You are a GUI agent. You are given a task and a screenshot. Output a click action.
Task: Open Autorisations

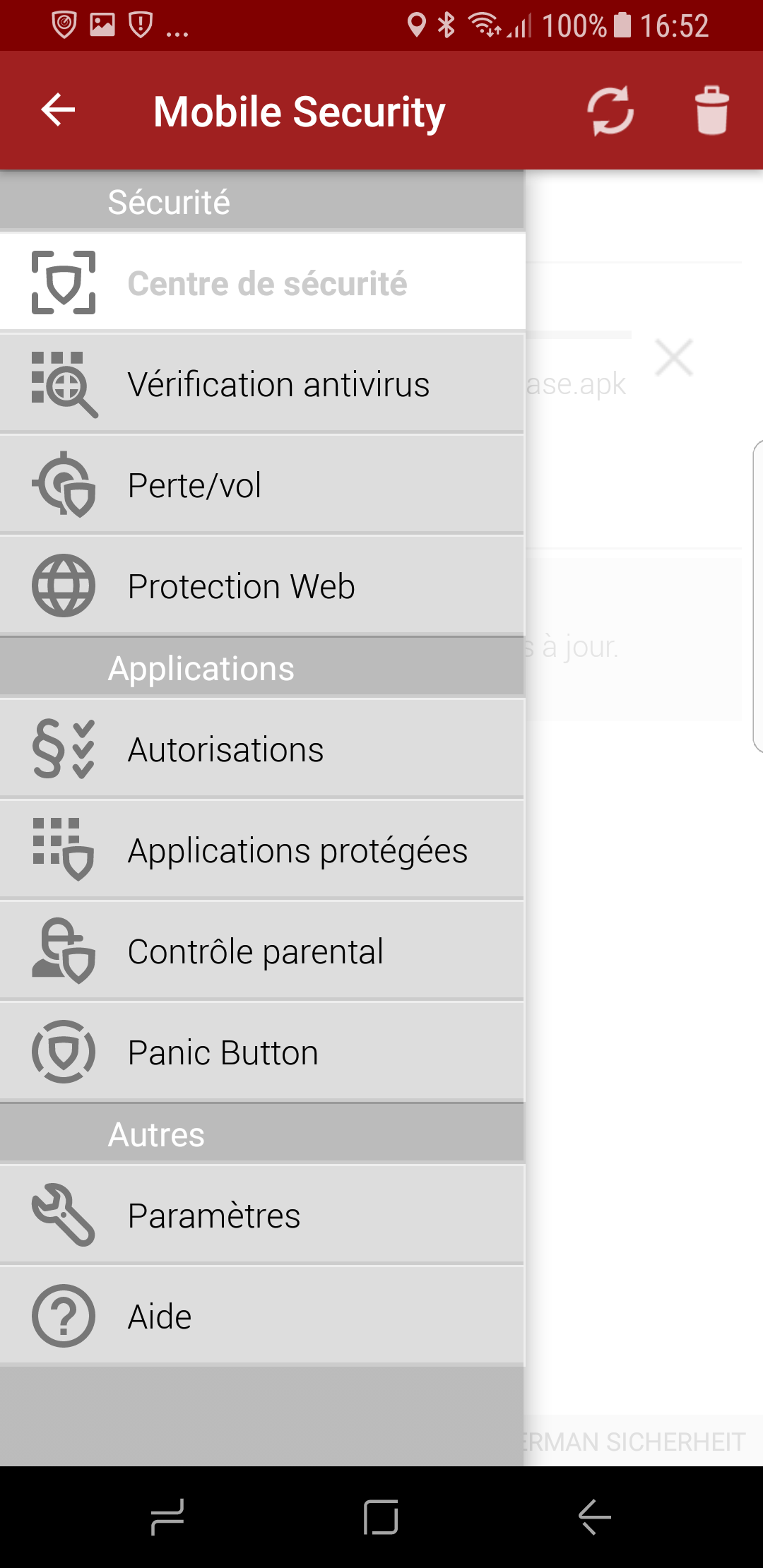(x=262, y=749)
